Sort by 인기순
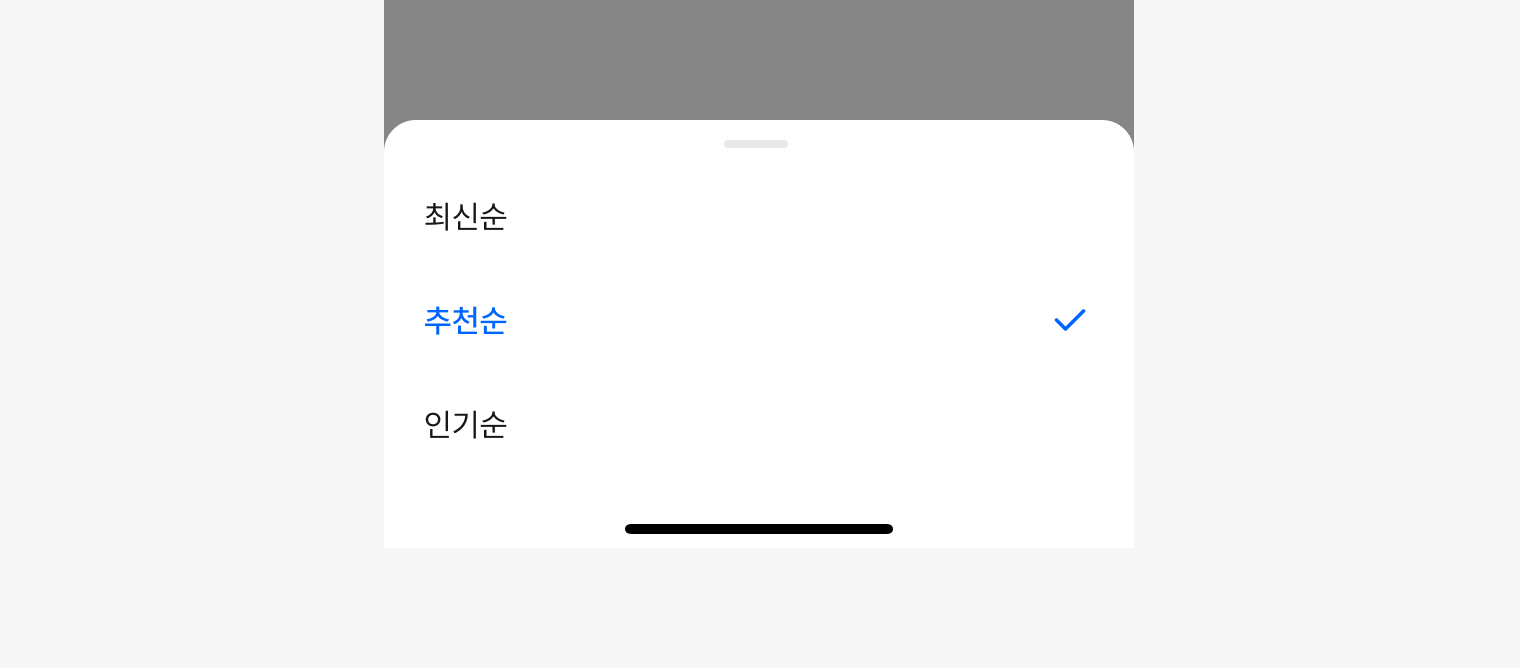Viewport: 1520px width, 668px height. [x=466, y=424]
